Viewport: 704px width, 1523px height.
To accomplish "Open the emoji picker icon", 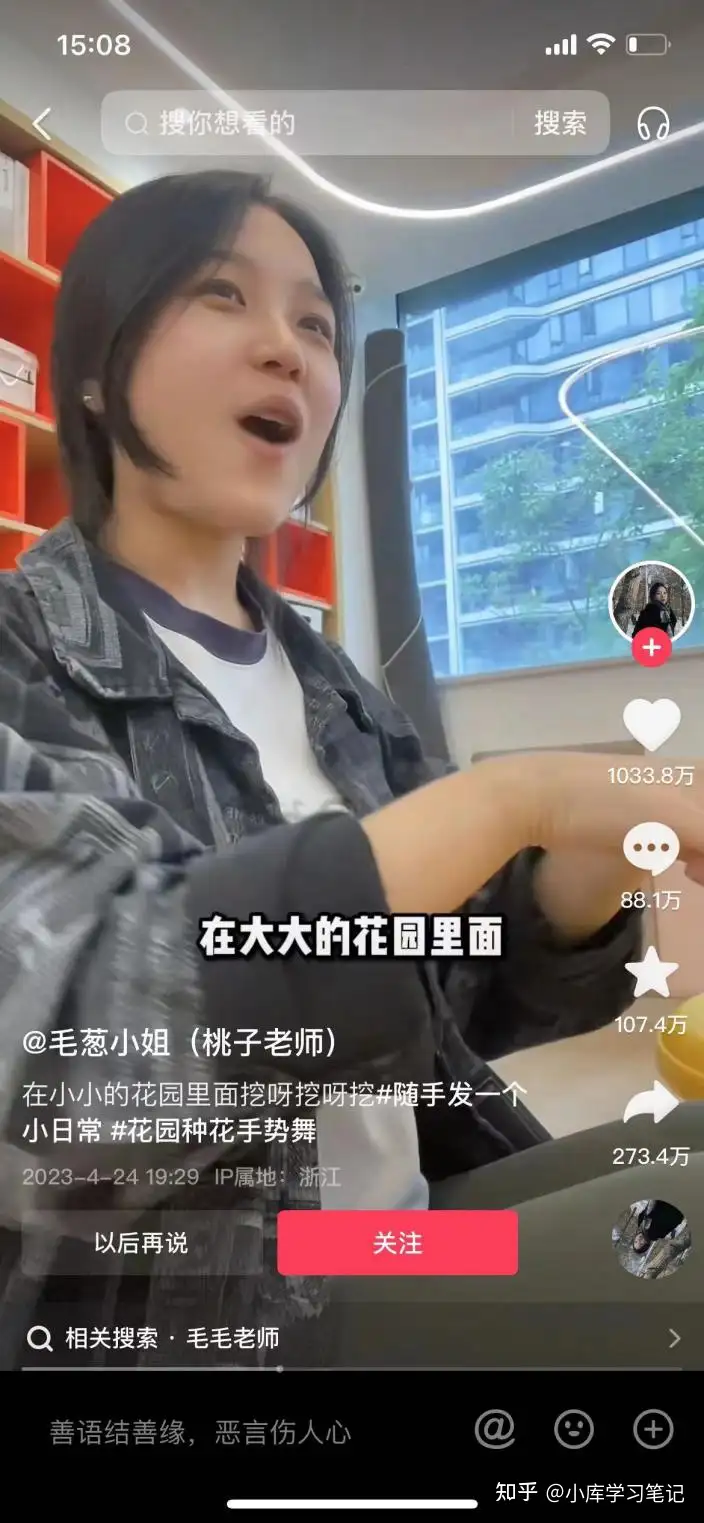I will coord(574,1429).
